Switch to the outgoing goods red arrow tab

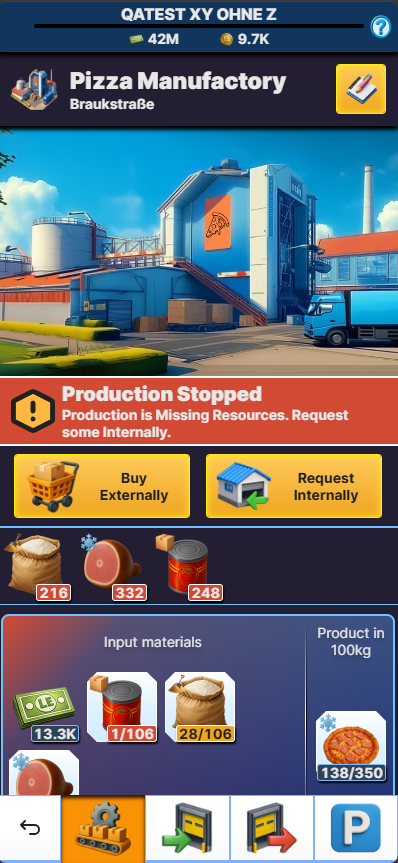272,829
